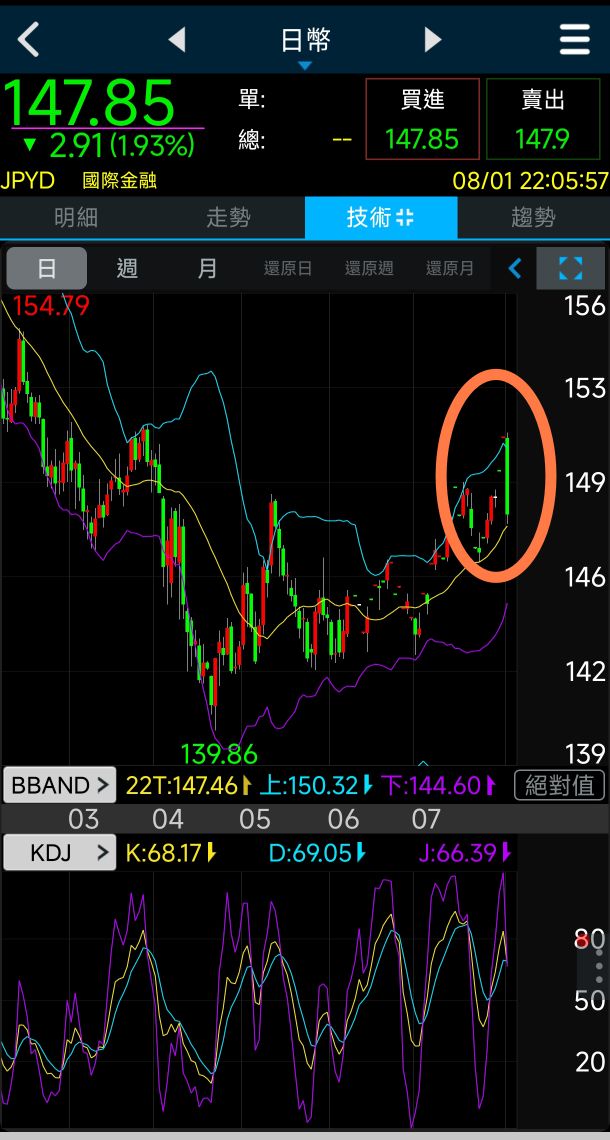Tap the 買進 buy button
The height and width of the screenshot is (1140, 610).
(422, 119)
